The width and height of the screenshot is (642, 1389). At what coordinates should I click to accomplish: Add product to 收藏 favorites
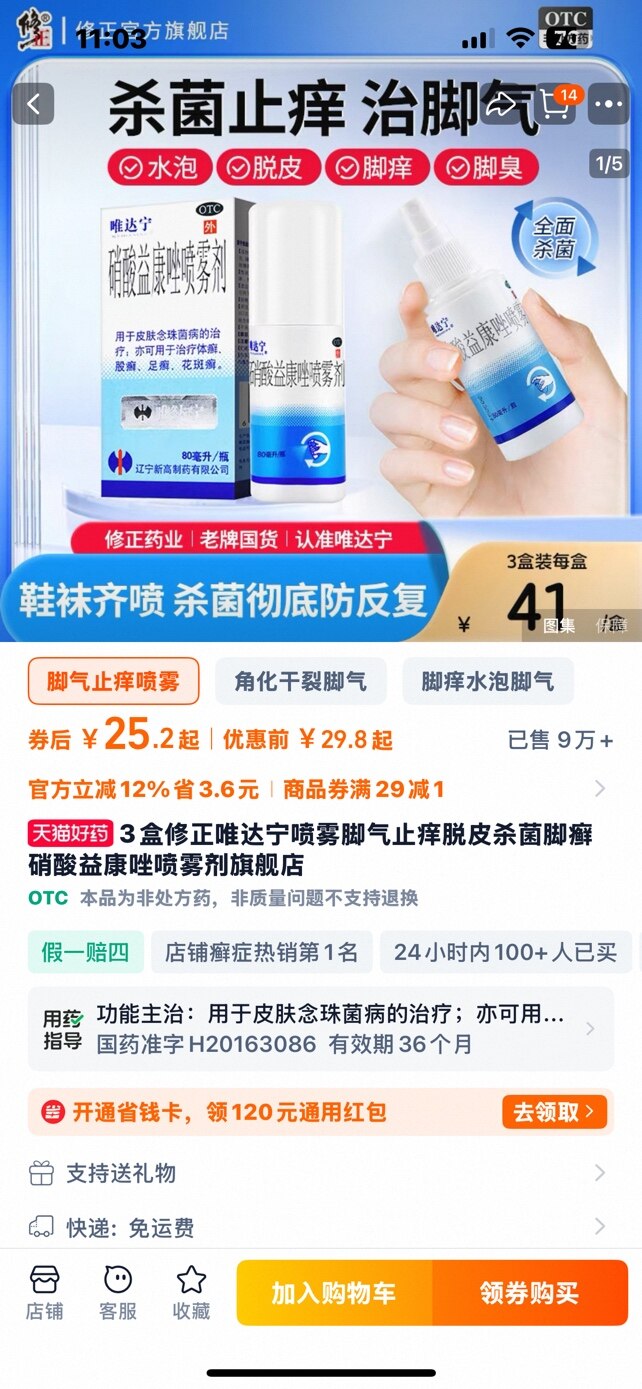(191, 1292)
